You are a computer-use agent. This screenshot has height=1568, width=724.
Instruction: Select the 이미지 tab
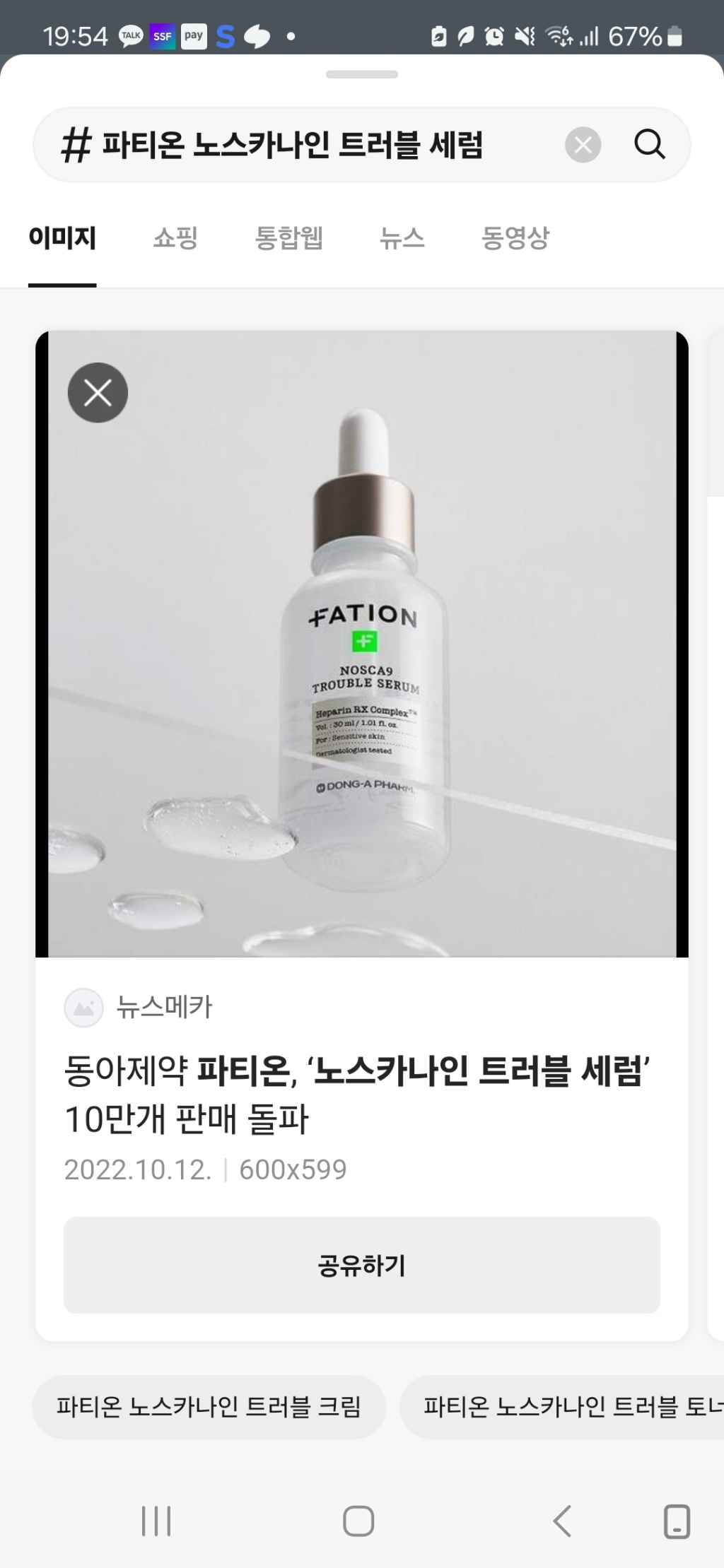[62, 237]
